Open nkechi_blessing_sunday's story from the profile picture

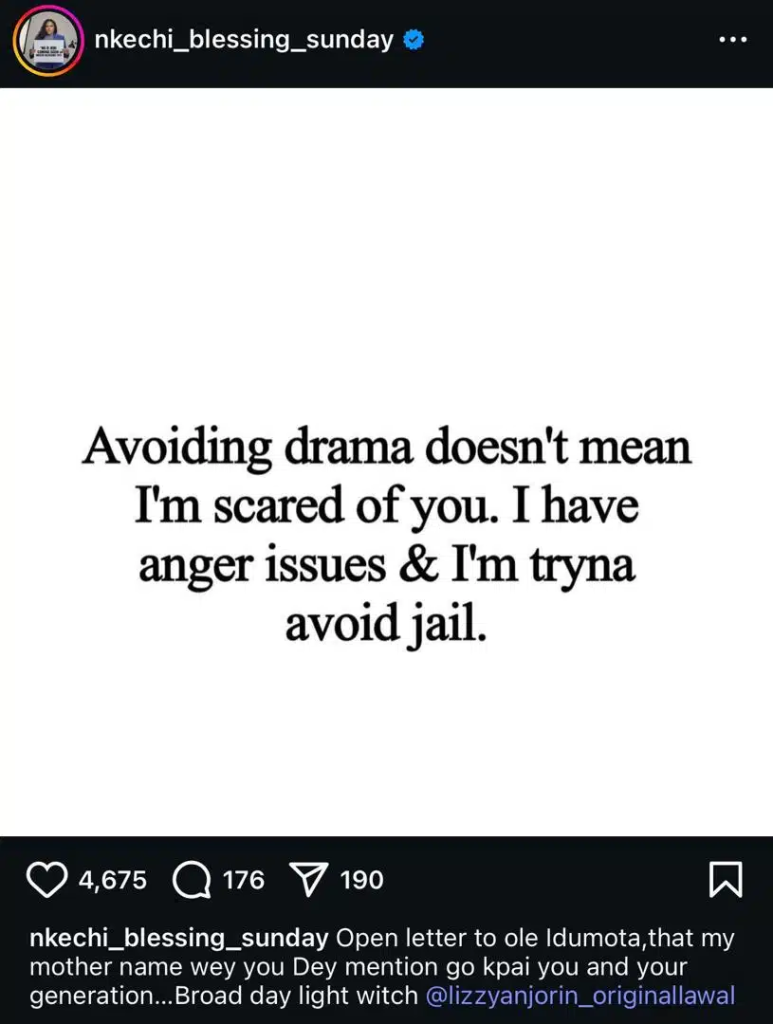click(x=47, y=40)
